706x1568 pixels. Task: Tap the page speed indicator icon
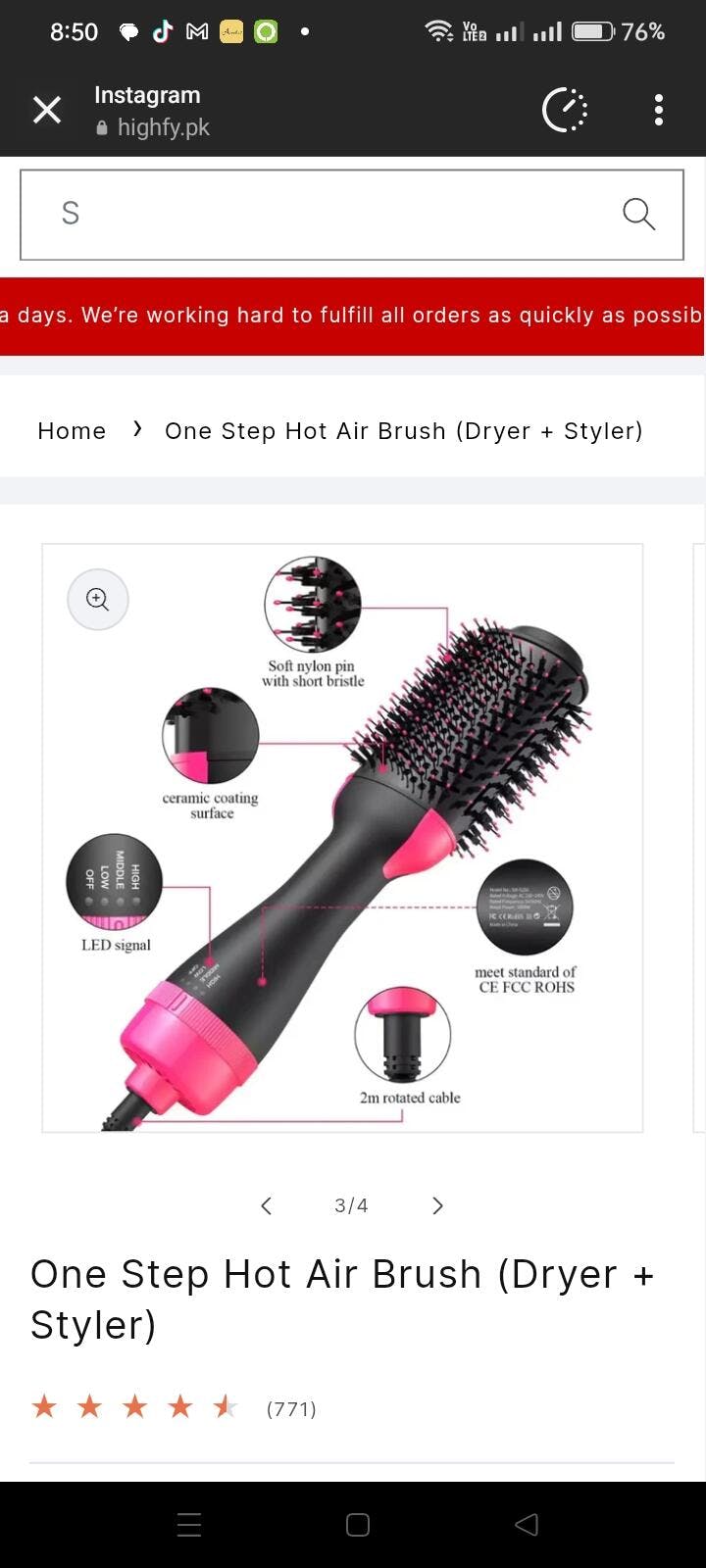coord(565,110)
